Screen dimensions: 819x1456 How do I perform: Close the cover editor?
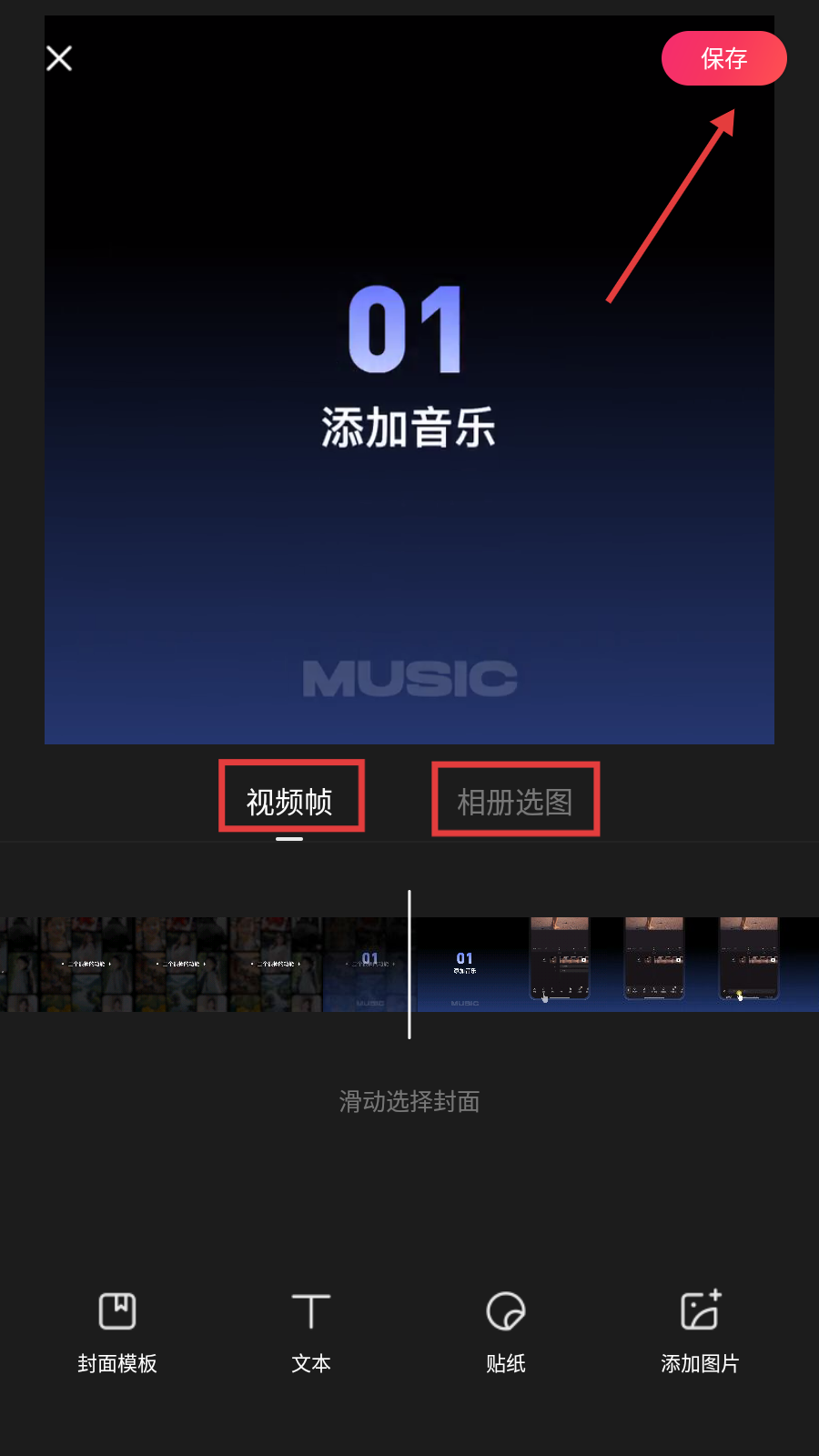(x=59, y=59)
